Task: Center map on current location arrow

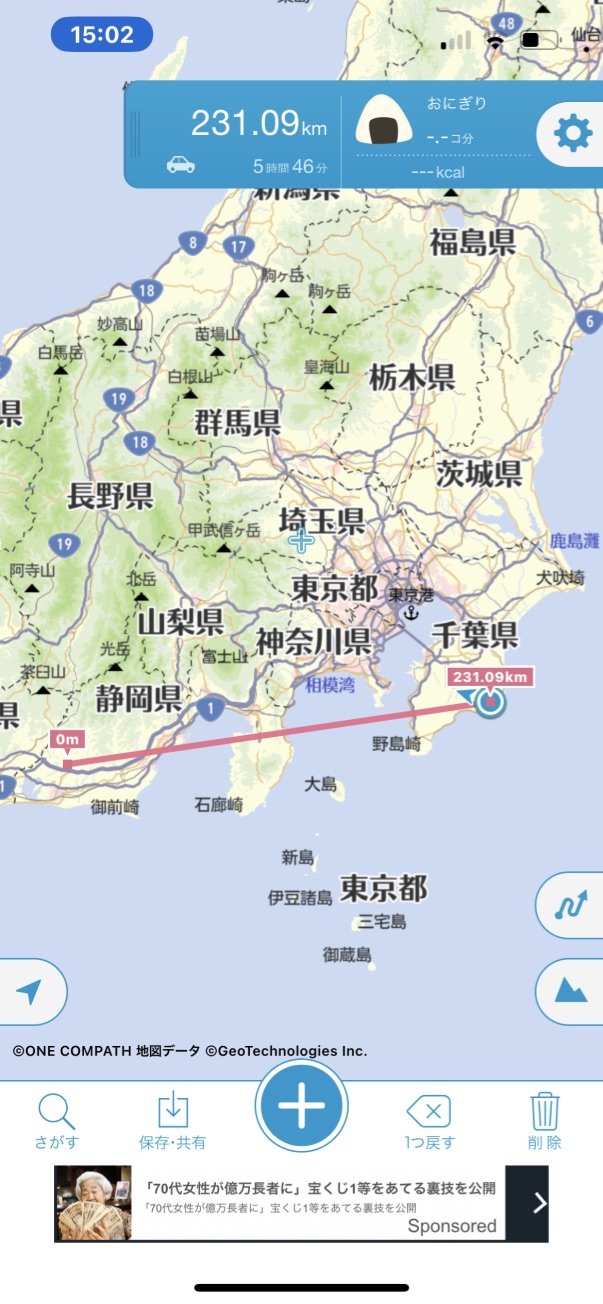Action: 30,992
